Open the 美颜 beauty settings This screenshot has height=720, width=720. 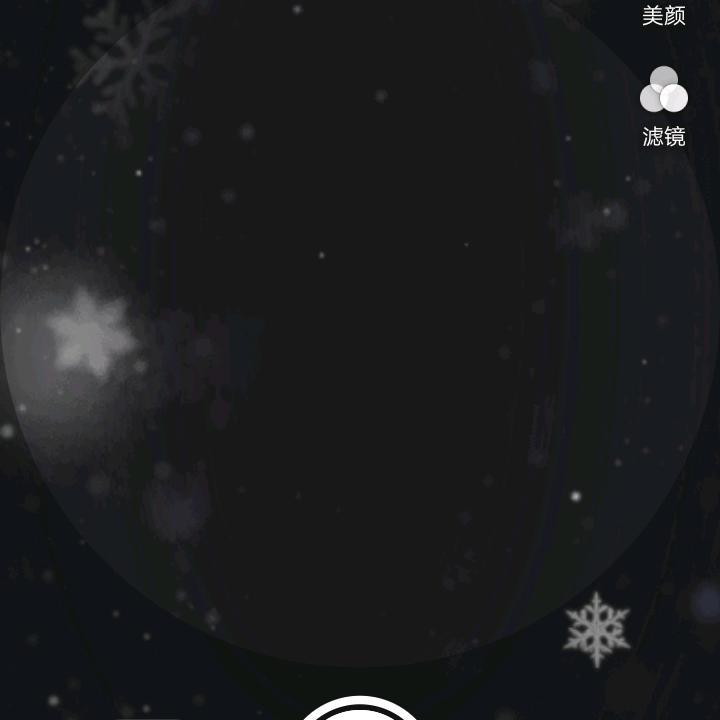(x=664, y=15)
